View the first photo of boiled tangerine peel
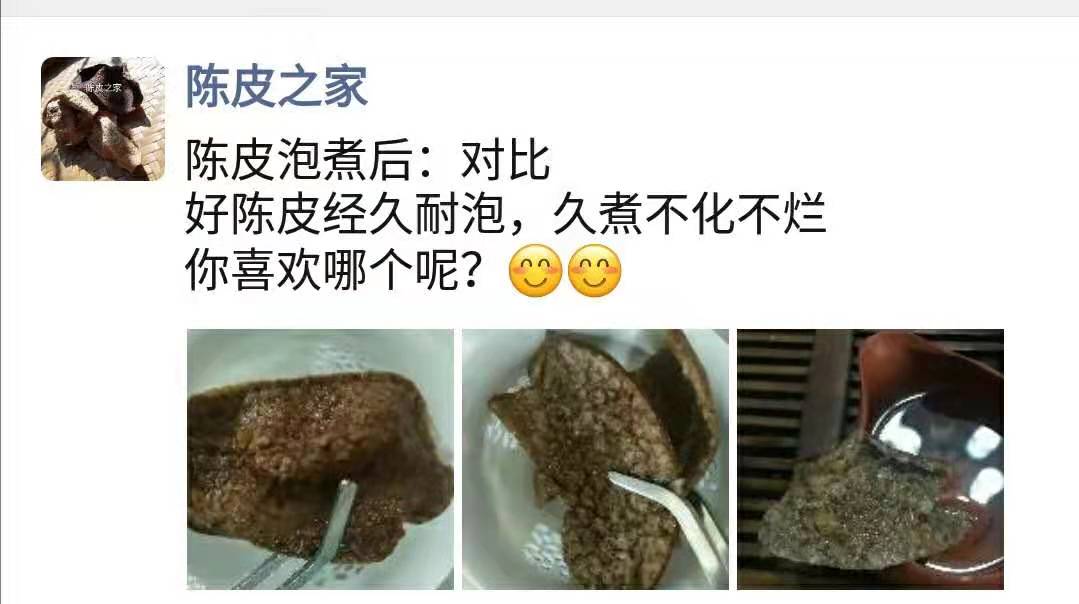Screen dimensions: 1079x604 tap(320, 459)
